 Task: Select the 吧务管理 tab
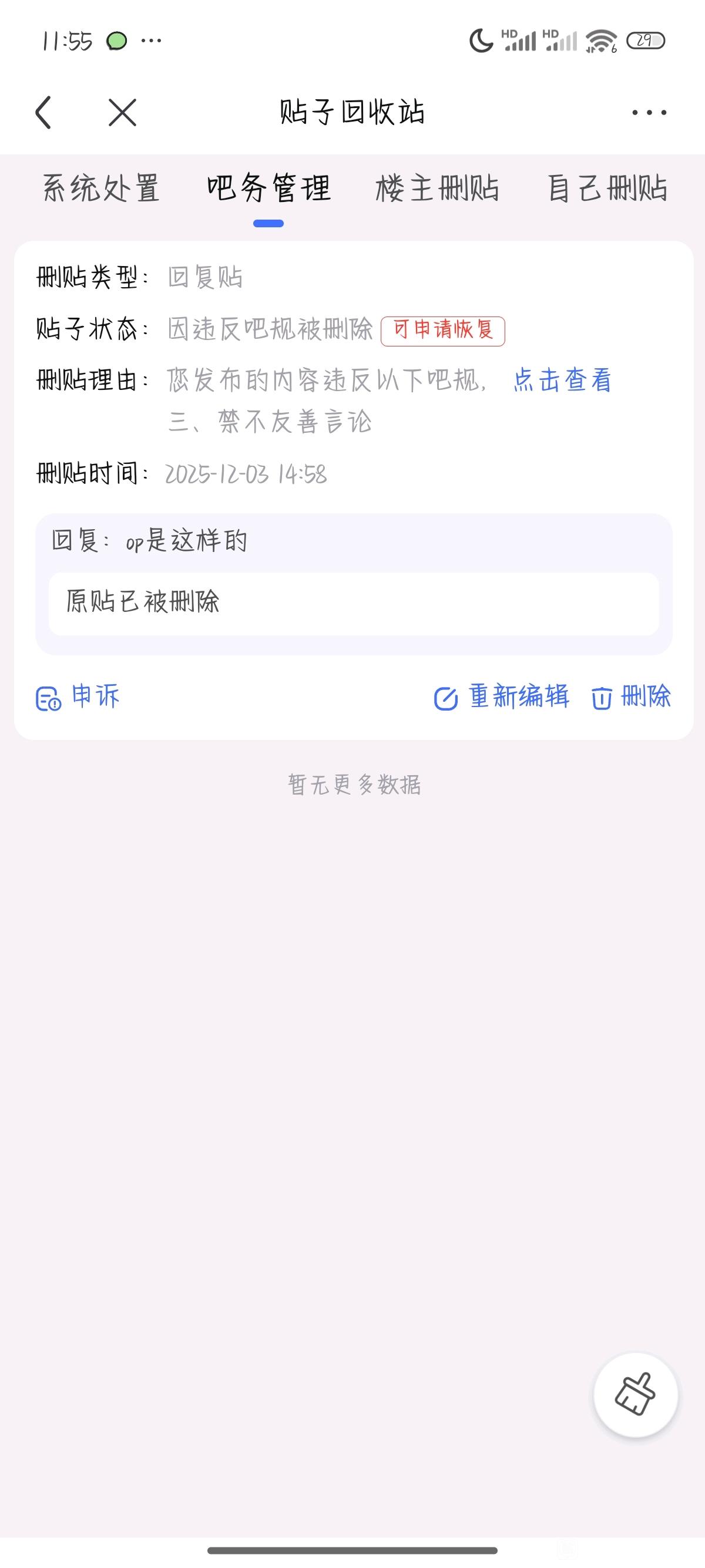tap(268, 188)
